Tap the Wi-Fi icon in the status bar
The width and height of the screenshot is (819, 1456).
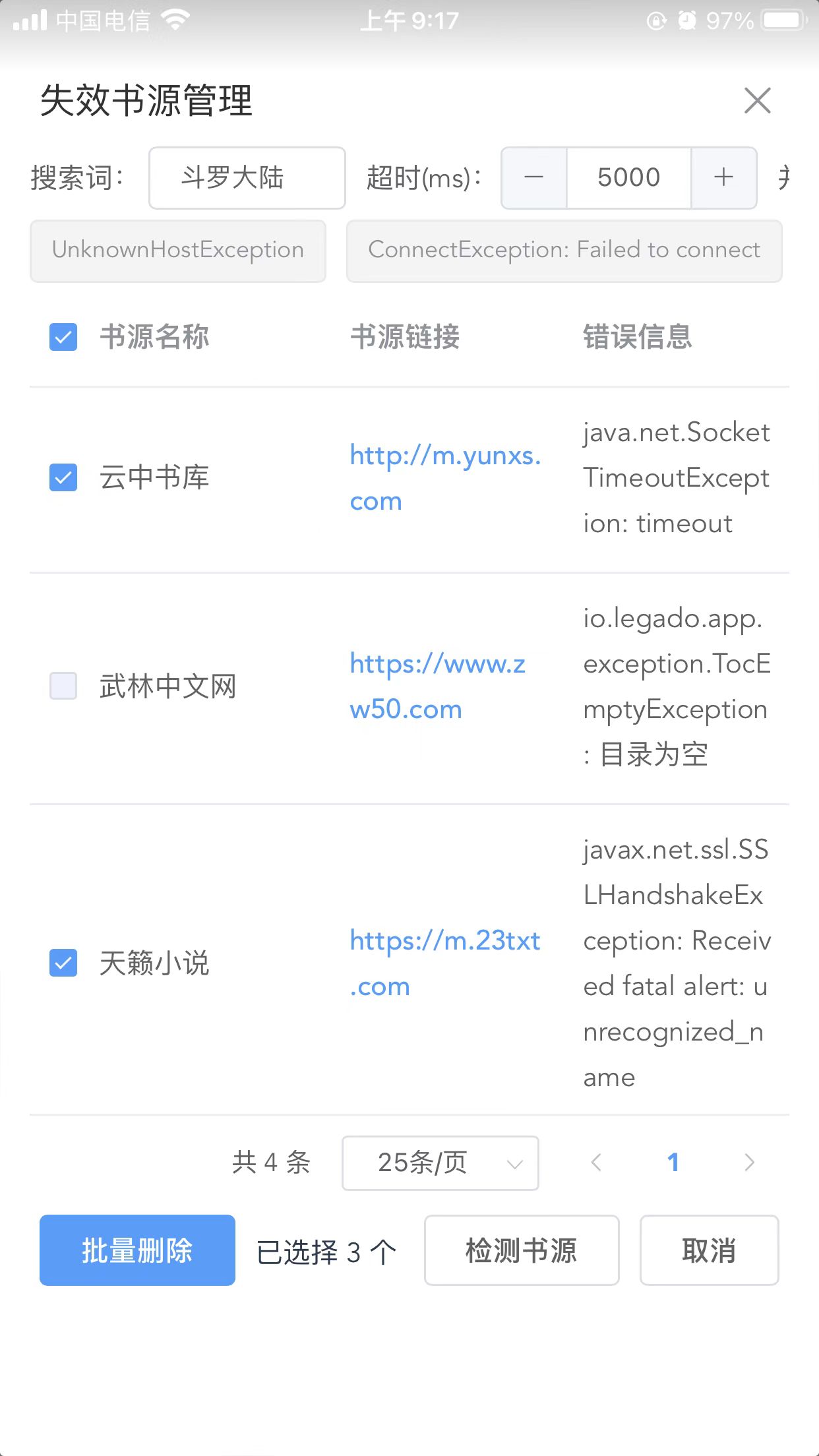click(175, 18)
